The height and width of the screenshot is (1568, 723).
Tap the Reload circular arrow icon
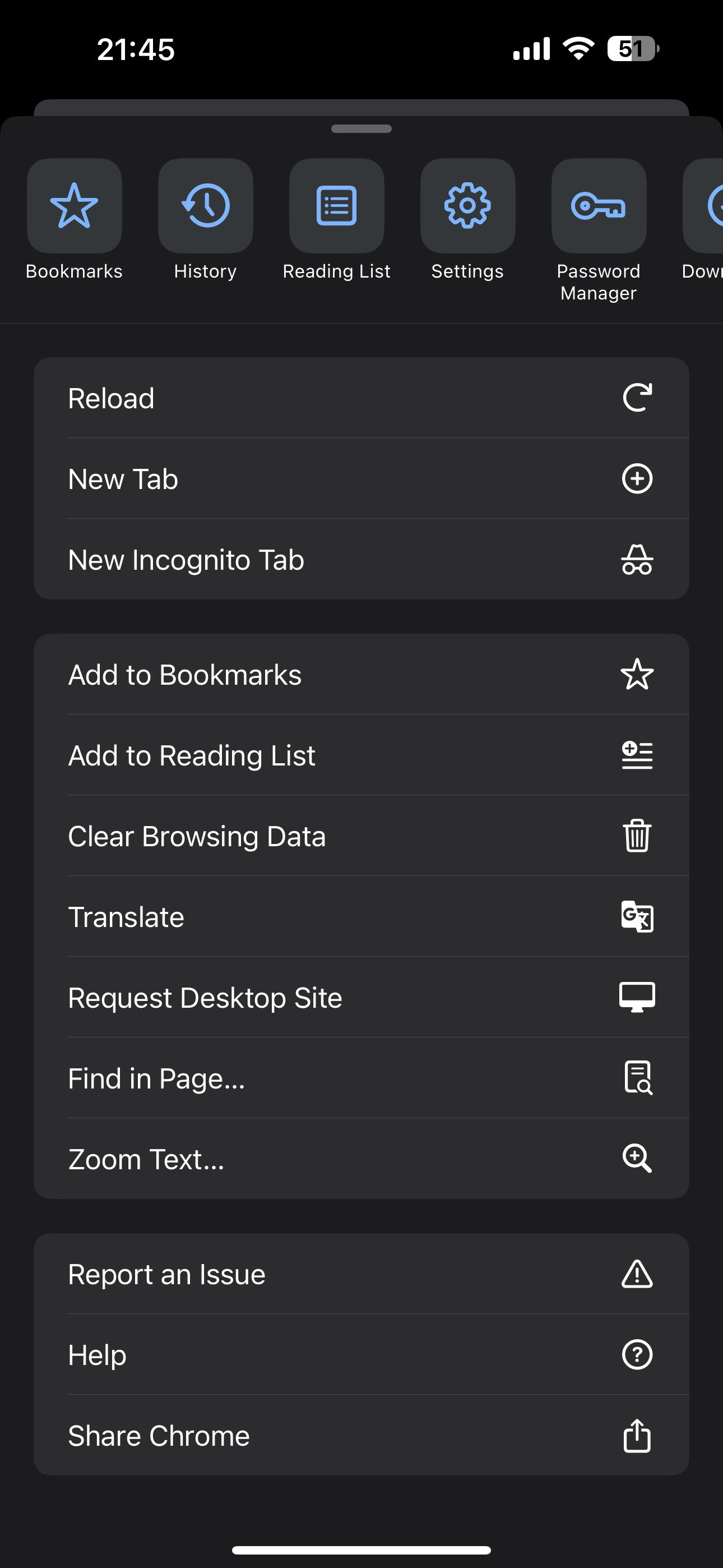pyautogui.click(x=637, y=398)
